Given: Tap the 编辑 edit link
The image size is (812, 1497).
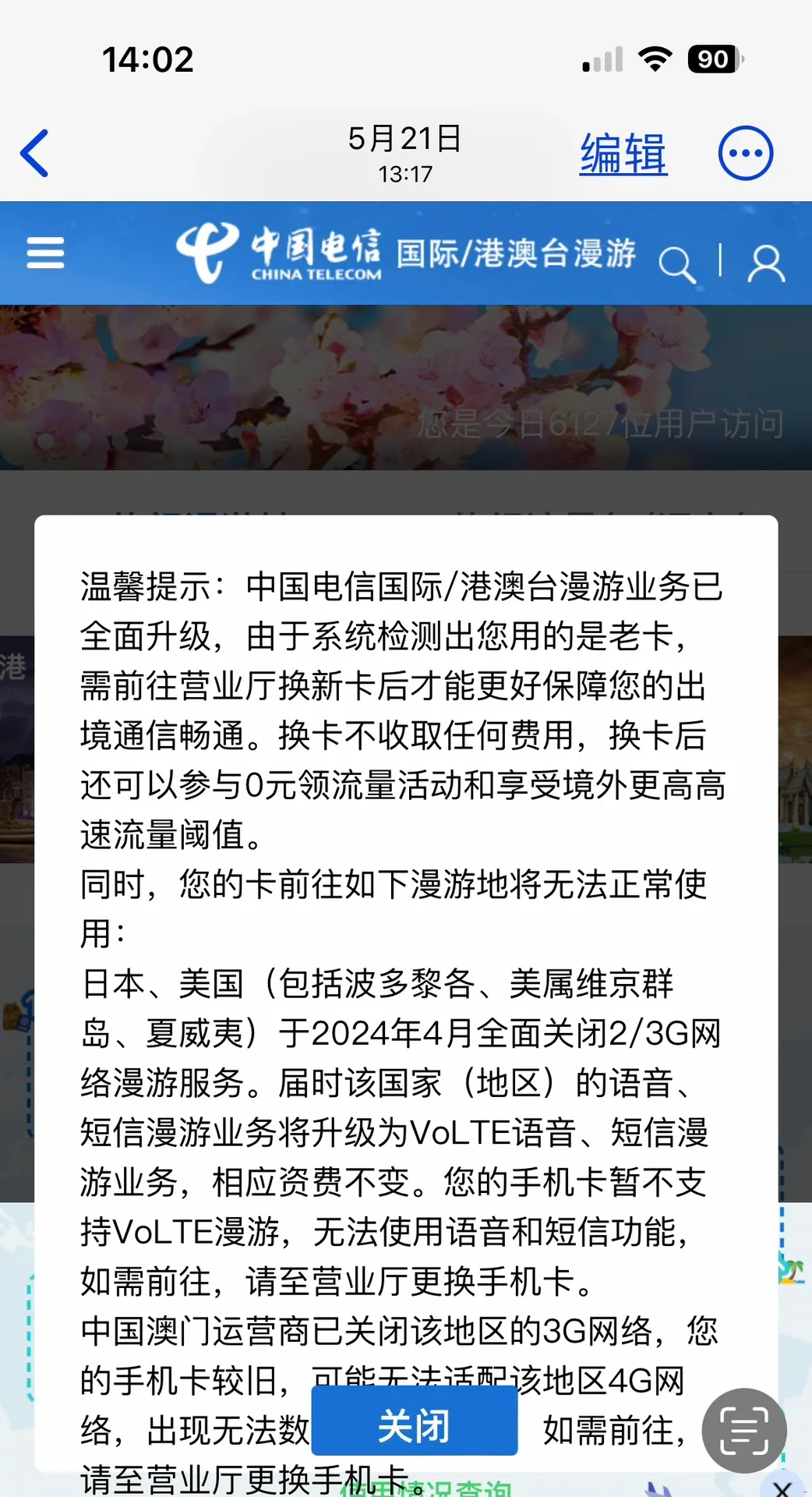Looking at the screenshot, I should tap(623, 154).
